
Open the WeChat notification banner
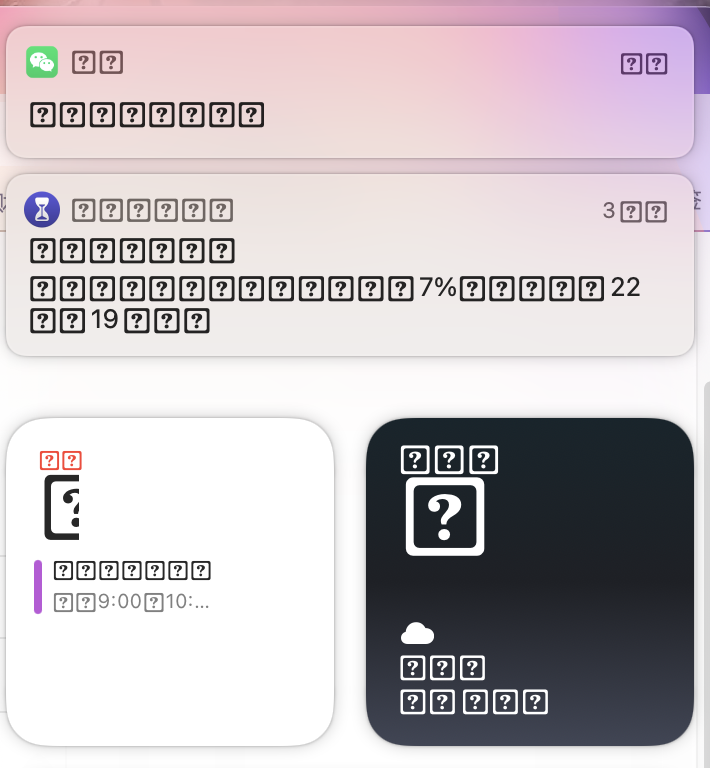[349, 92]
